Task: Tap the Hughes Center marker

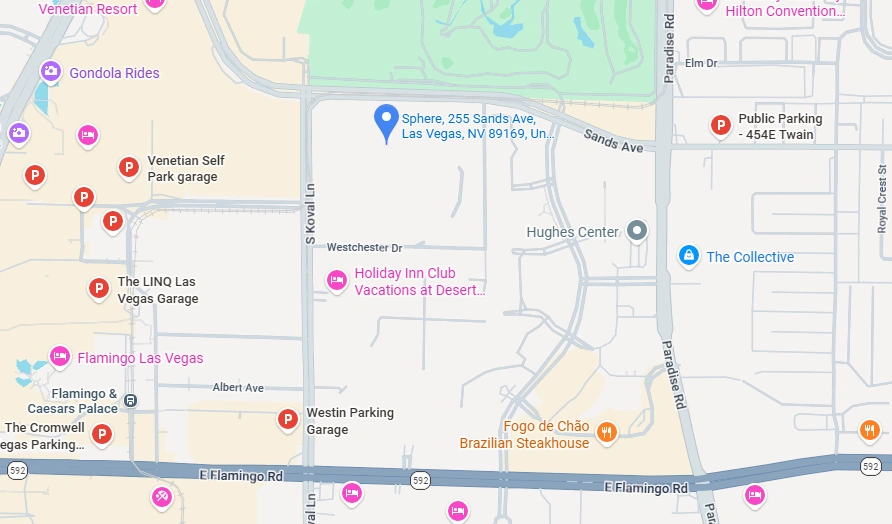Action: click(x=637, y=231)
